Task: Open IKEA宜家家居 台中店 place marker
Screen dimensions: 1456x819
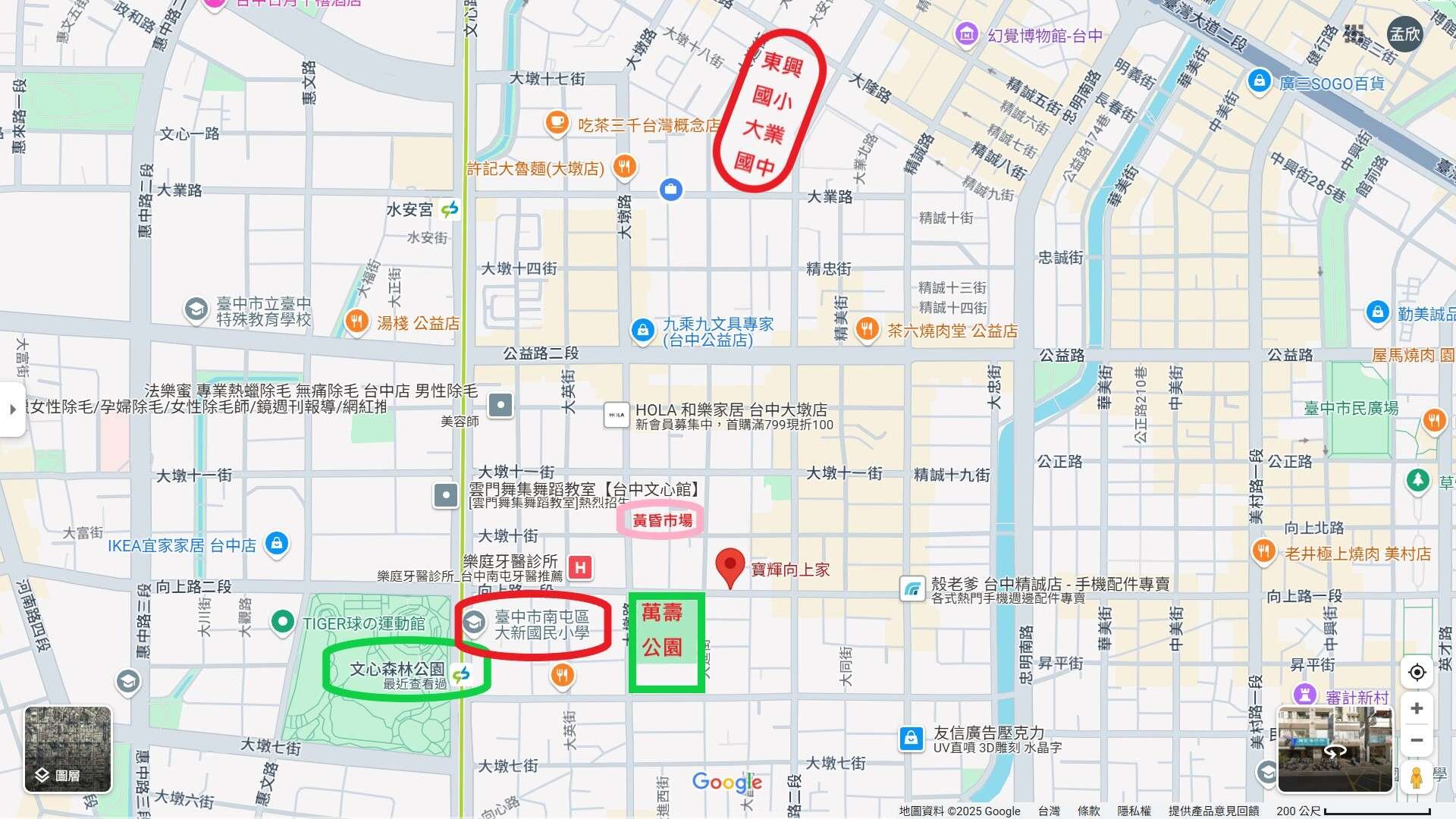Action: (277, 543)
